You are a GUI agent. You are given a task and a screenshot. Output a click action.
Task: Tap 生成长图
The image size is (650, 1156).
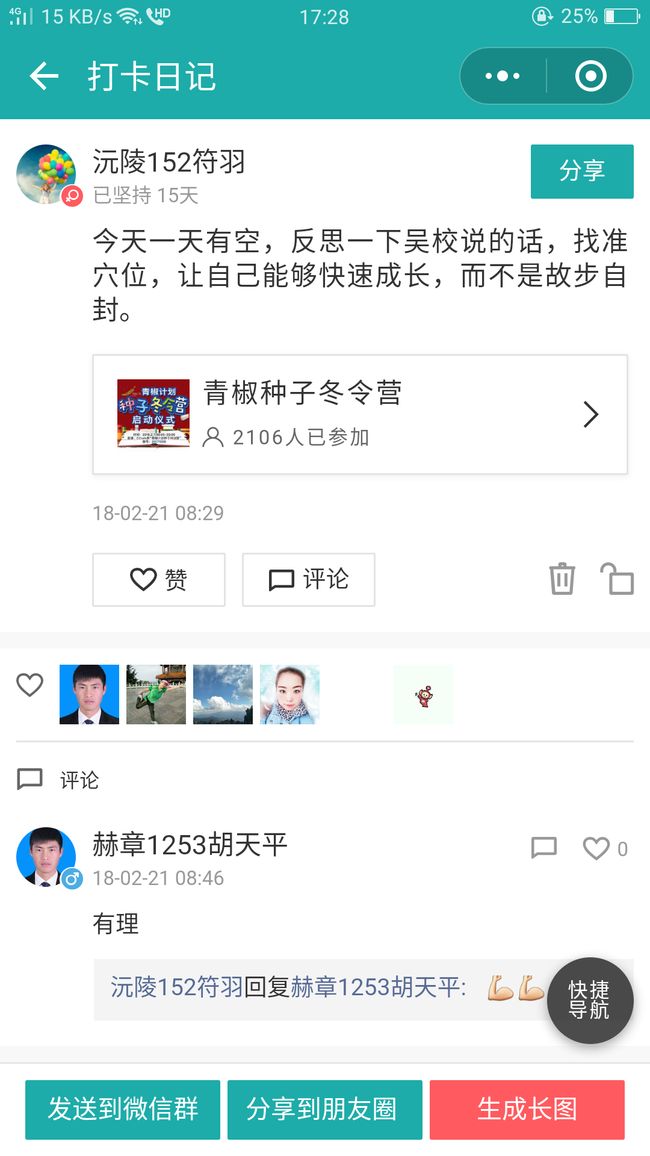(527, 1109)
